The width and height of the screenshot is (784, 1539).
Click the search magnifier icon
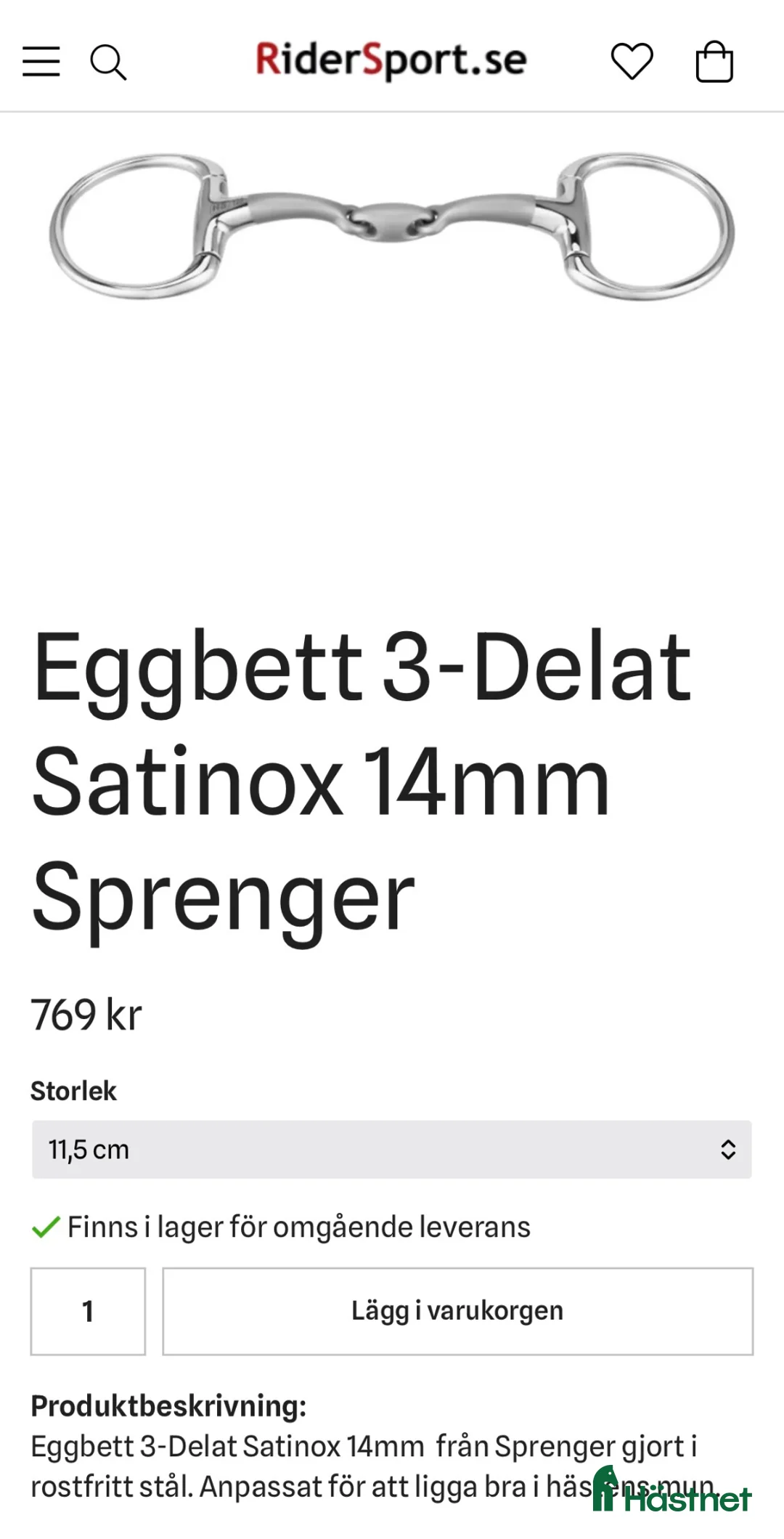pyautogui.click(x=110, y=61)
